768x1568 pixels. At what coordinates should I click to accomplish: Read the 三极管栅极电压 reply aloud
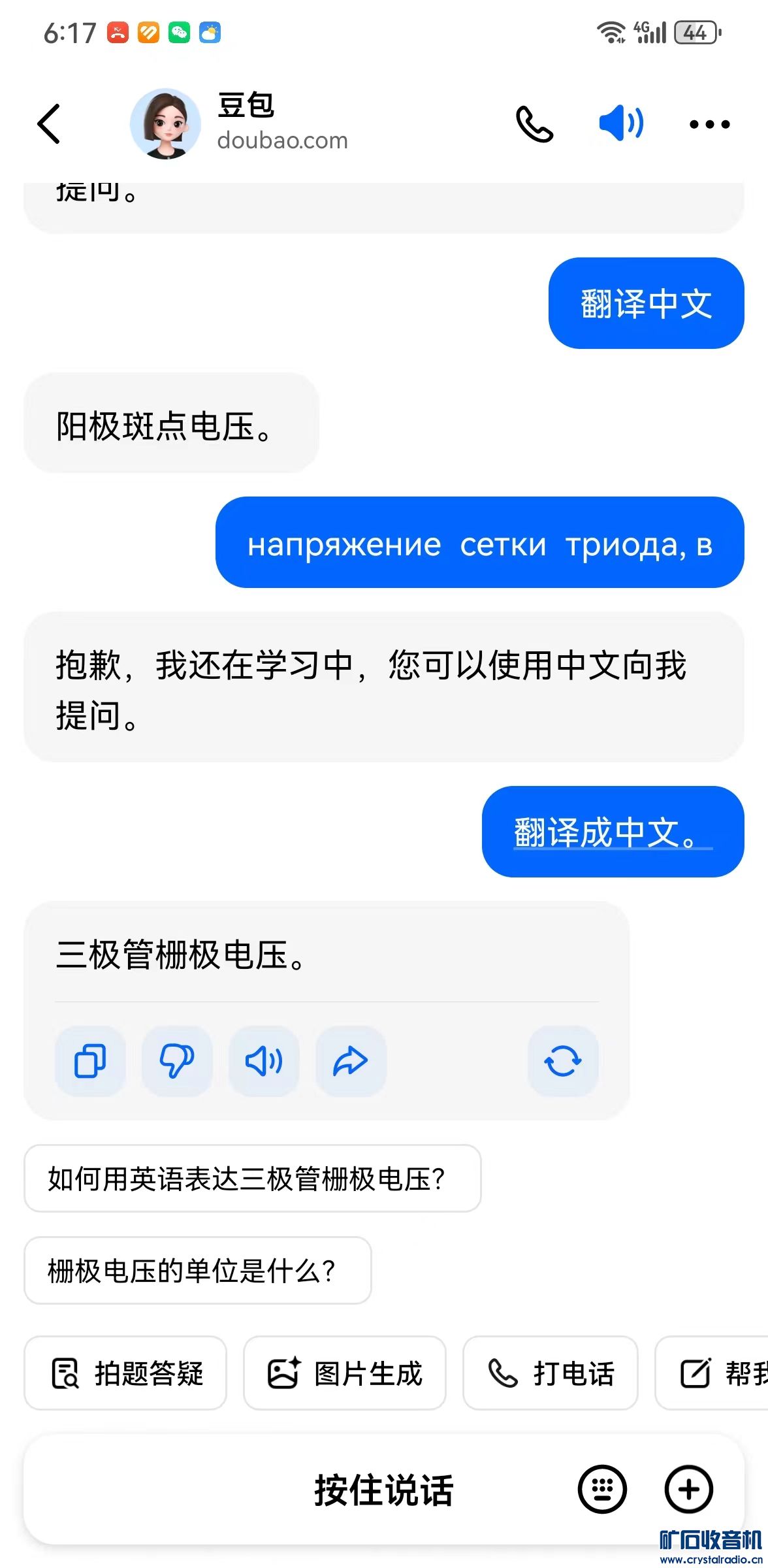(x=264, y=1060)
